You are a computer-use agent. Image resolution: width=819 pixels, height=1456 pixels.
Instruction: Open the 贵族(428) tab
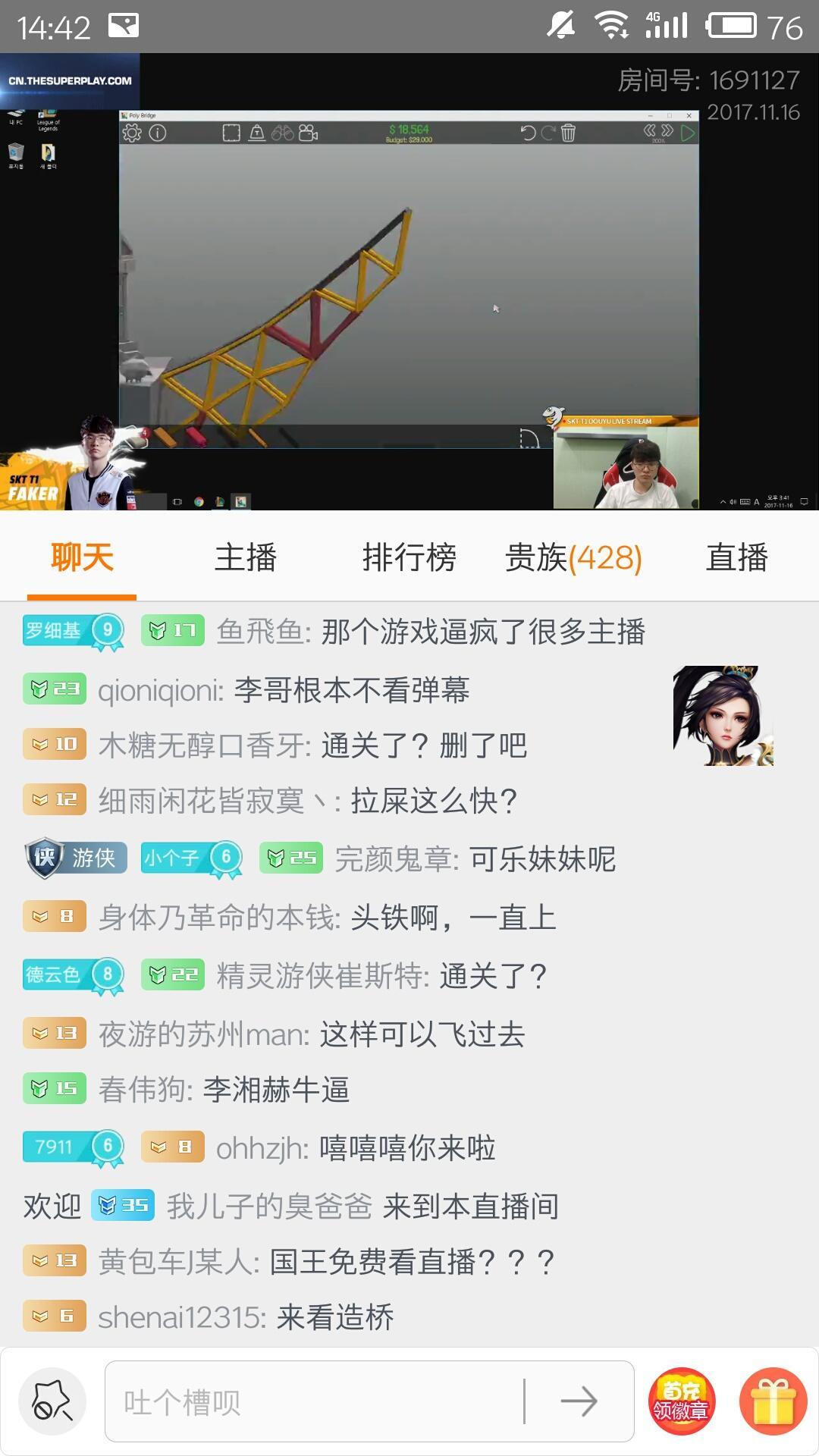coord(573,558)
